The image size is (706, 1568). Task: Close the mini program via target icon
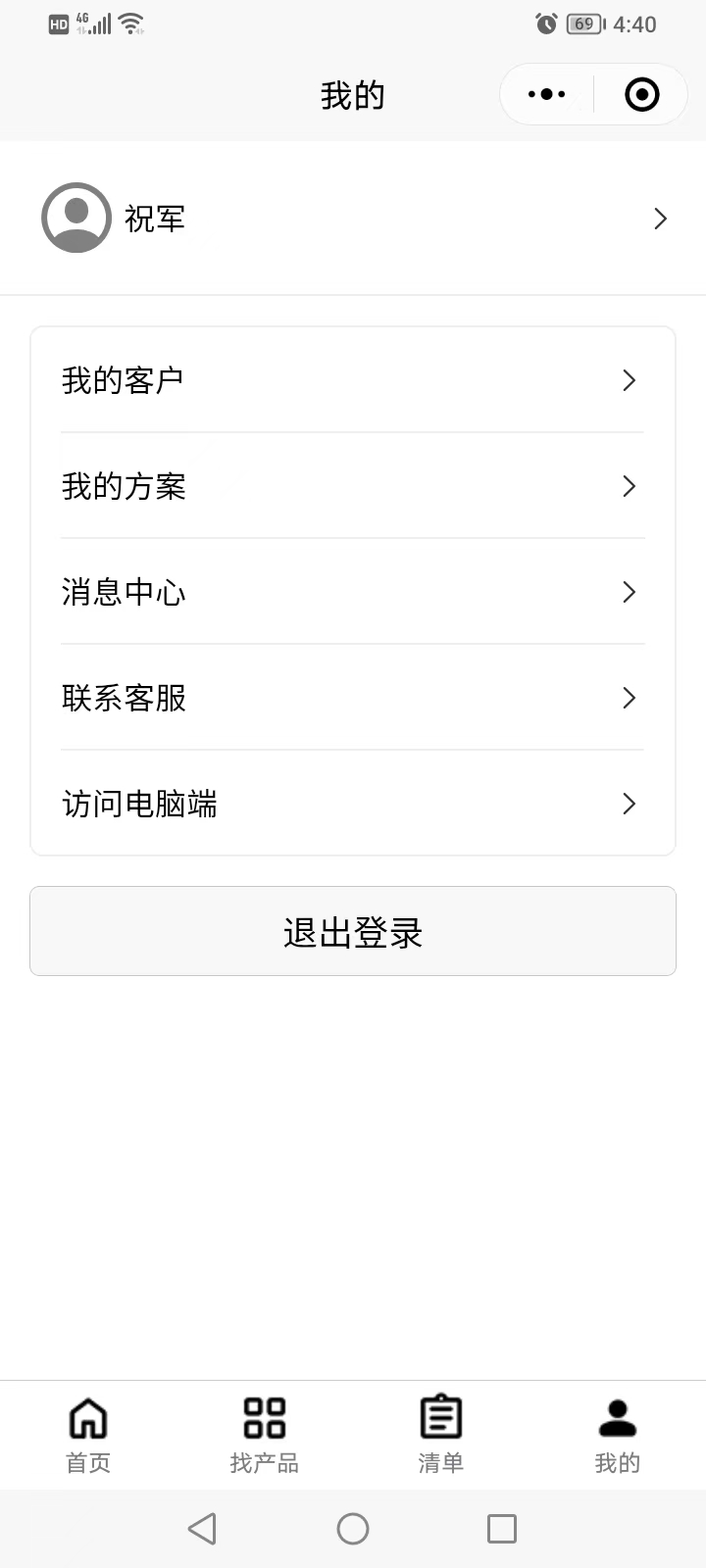(641, 95)
